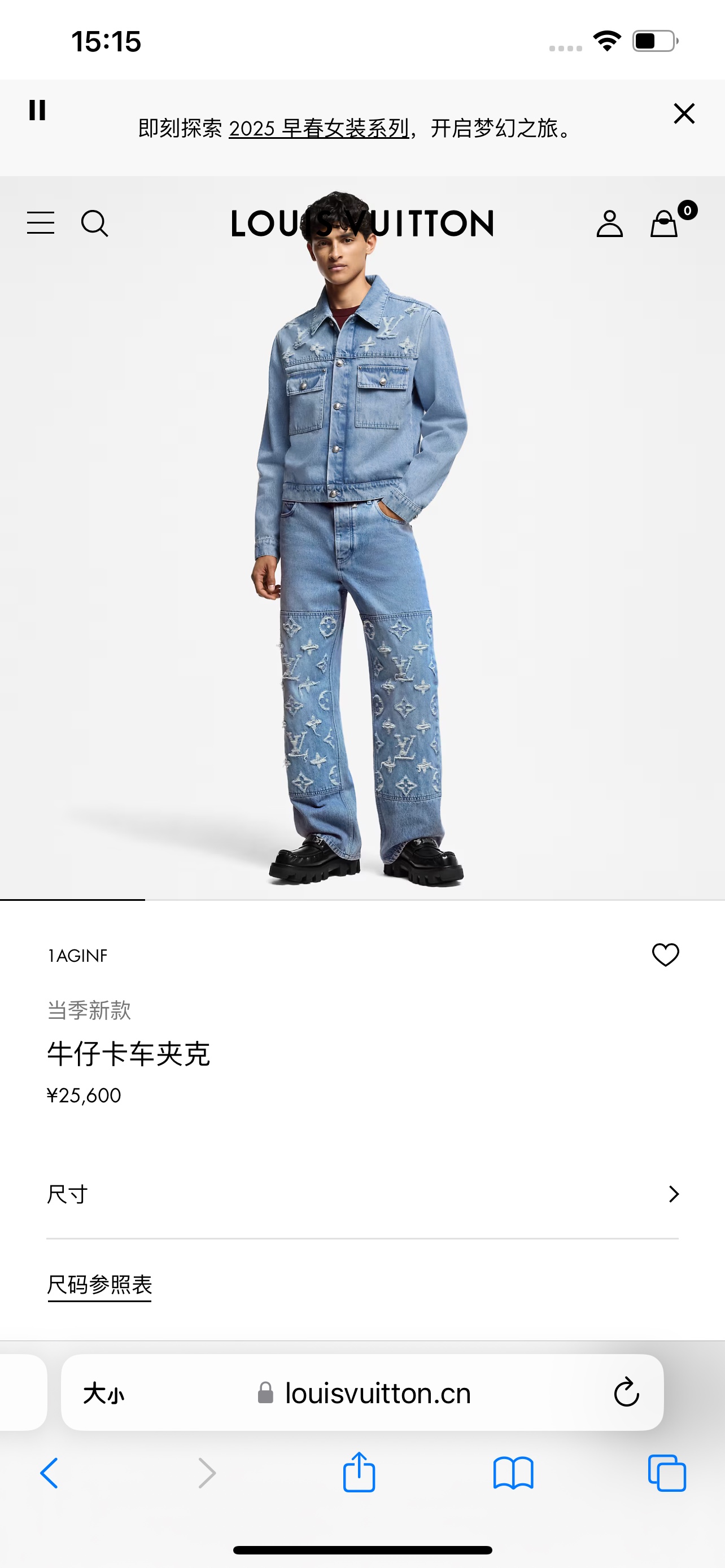Dismiss the top announcement banner
Viewport: 725px width, 1568px height.
click(684, 113)
